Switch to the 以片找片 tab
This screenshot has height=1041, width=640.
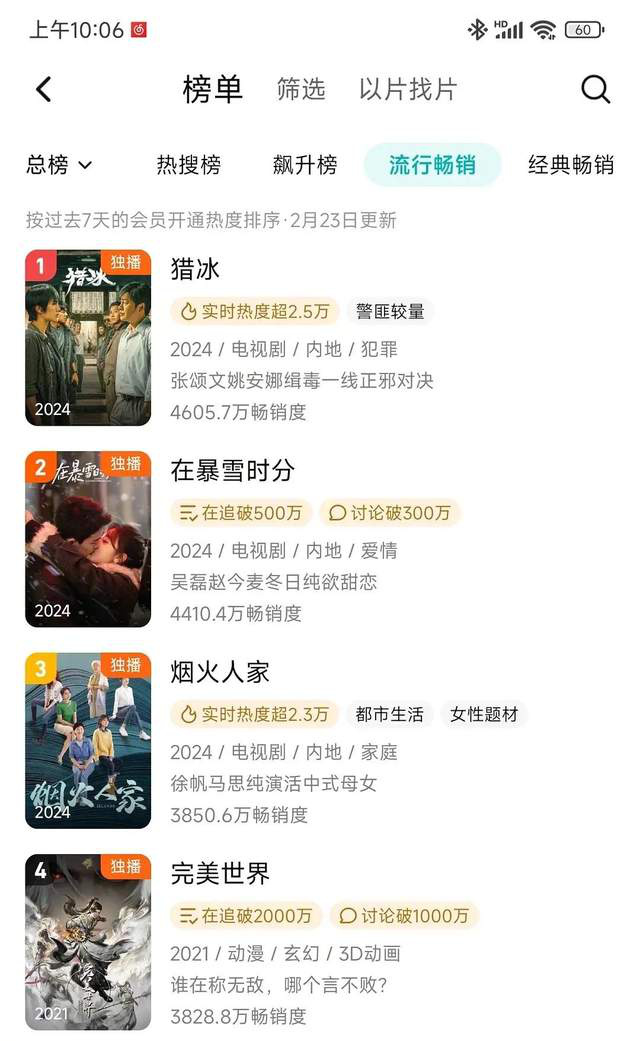pyautogui.click(x=408, y=89)
